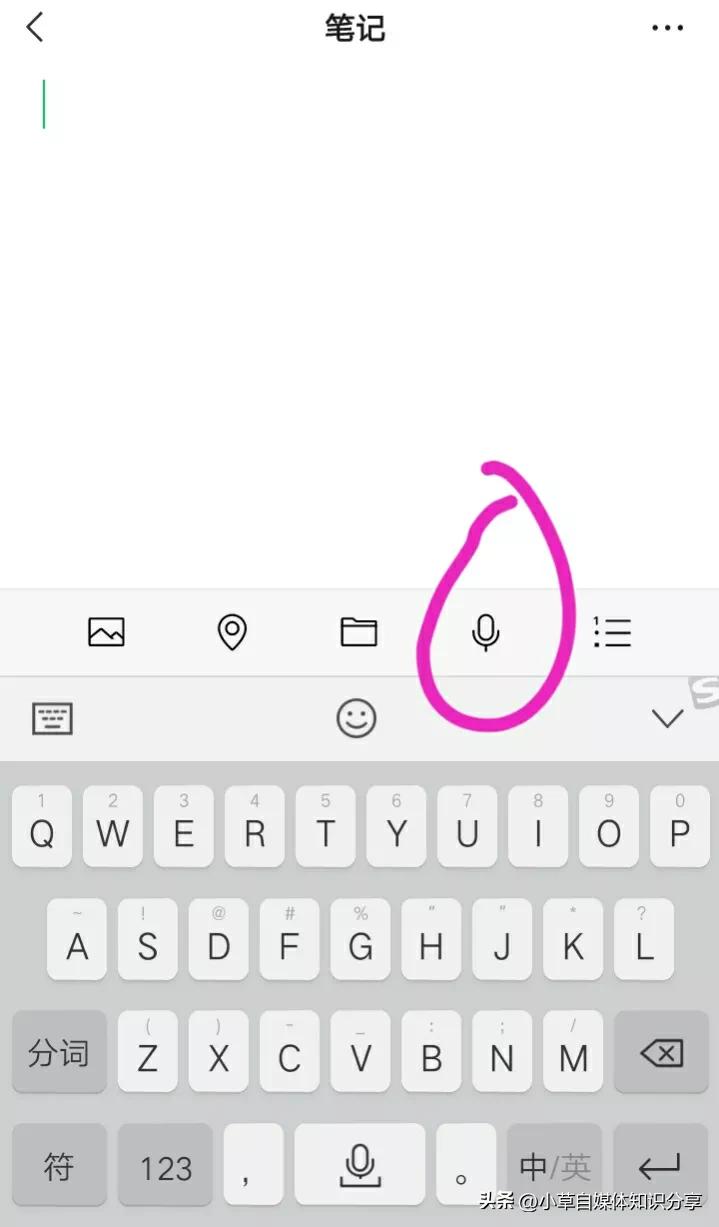The width and height of the screenshot is (719, 1227).
Task: Add a location to the note
Action: click(x=232, y=632)
